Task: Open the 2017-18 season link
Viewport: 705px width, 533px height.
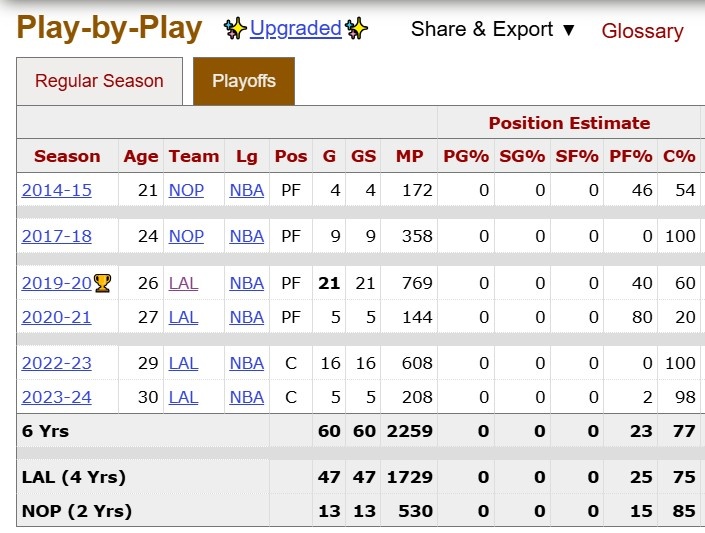Action: point(56,236)
